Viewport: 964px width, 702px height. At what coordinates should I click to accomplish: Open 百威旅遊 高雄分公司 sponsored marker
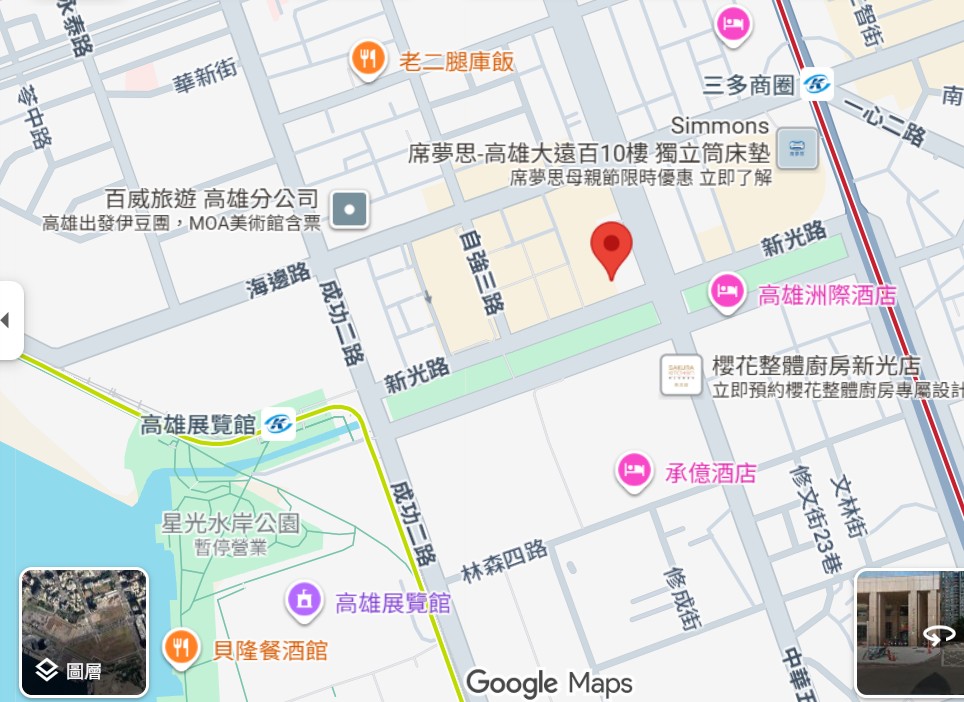click(x=350, y=210)
